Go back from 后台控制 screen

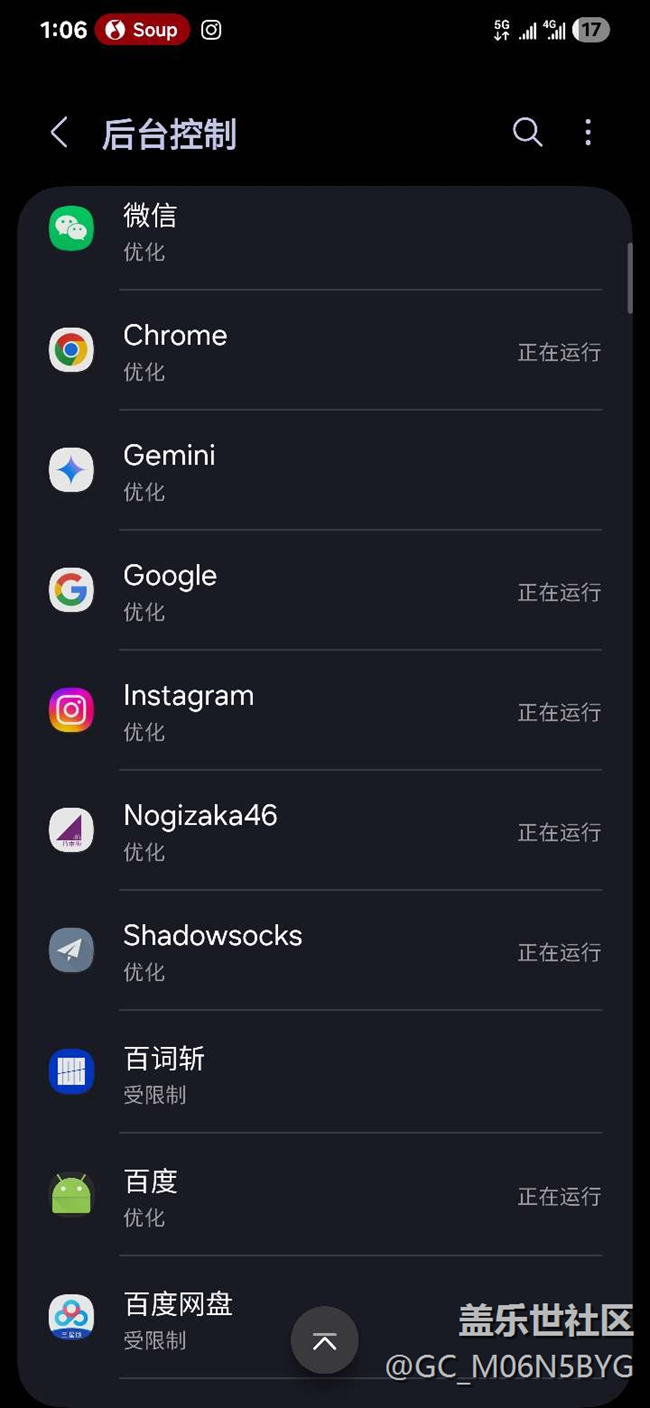click(59, 133)
